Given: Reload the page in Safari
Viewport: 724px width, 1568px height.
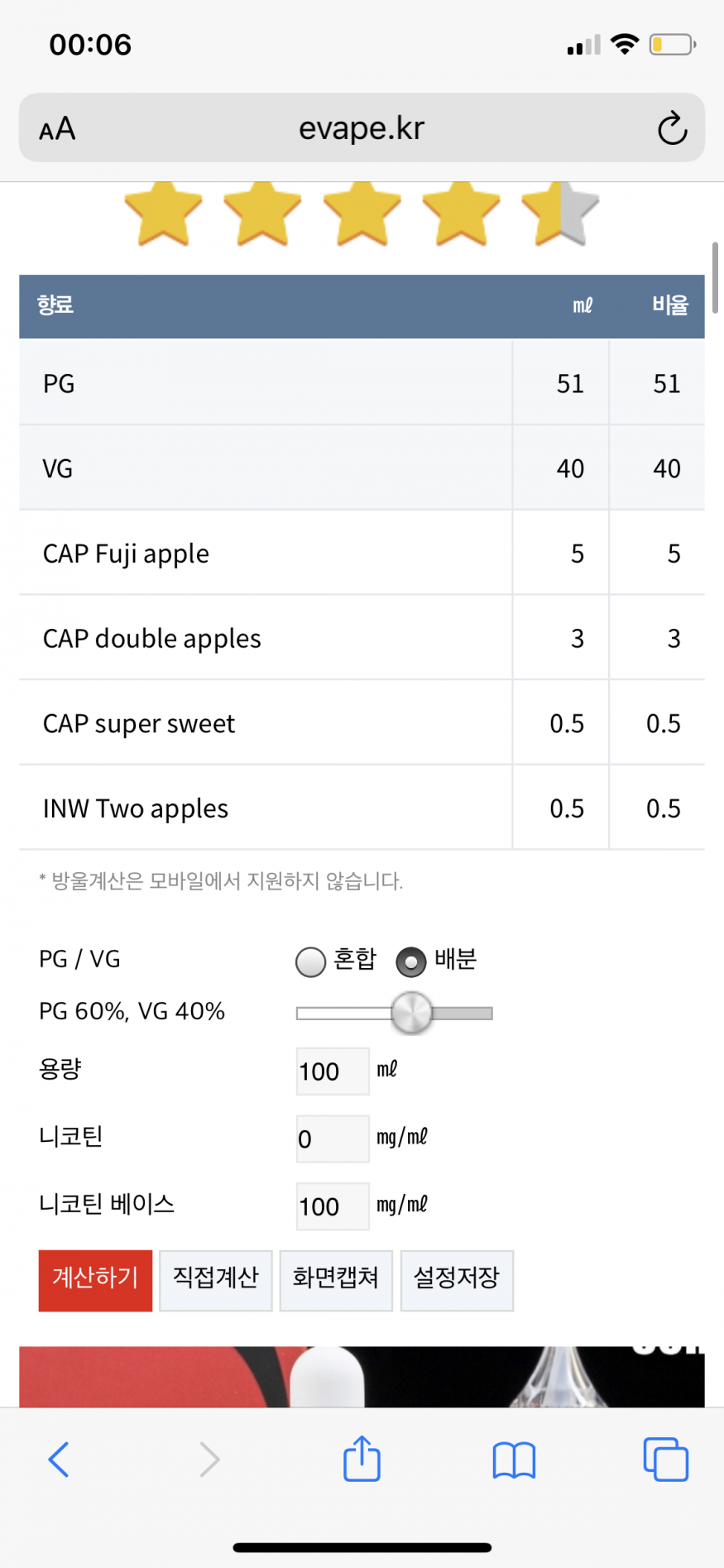Looking at the screenshot, I should point(672,128).
